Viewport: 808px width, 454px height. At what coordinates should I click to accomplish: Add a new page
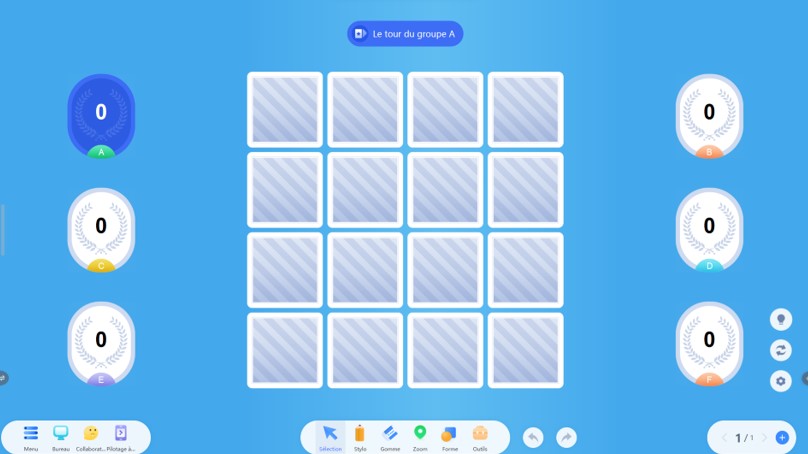pos(782,438)
